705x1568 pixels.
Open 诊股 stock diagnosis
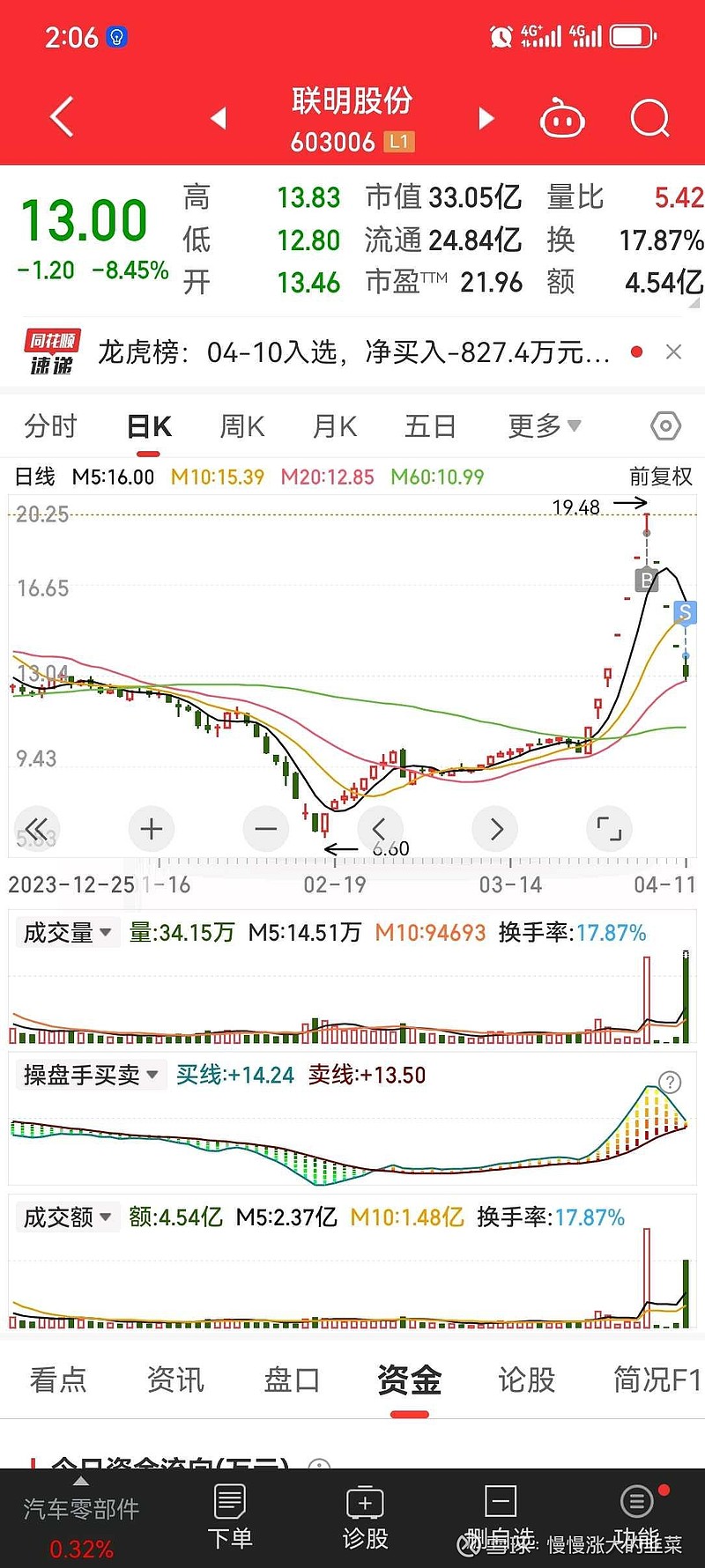[x=365, y=1517]
